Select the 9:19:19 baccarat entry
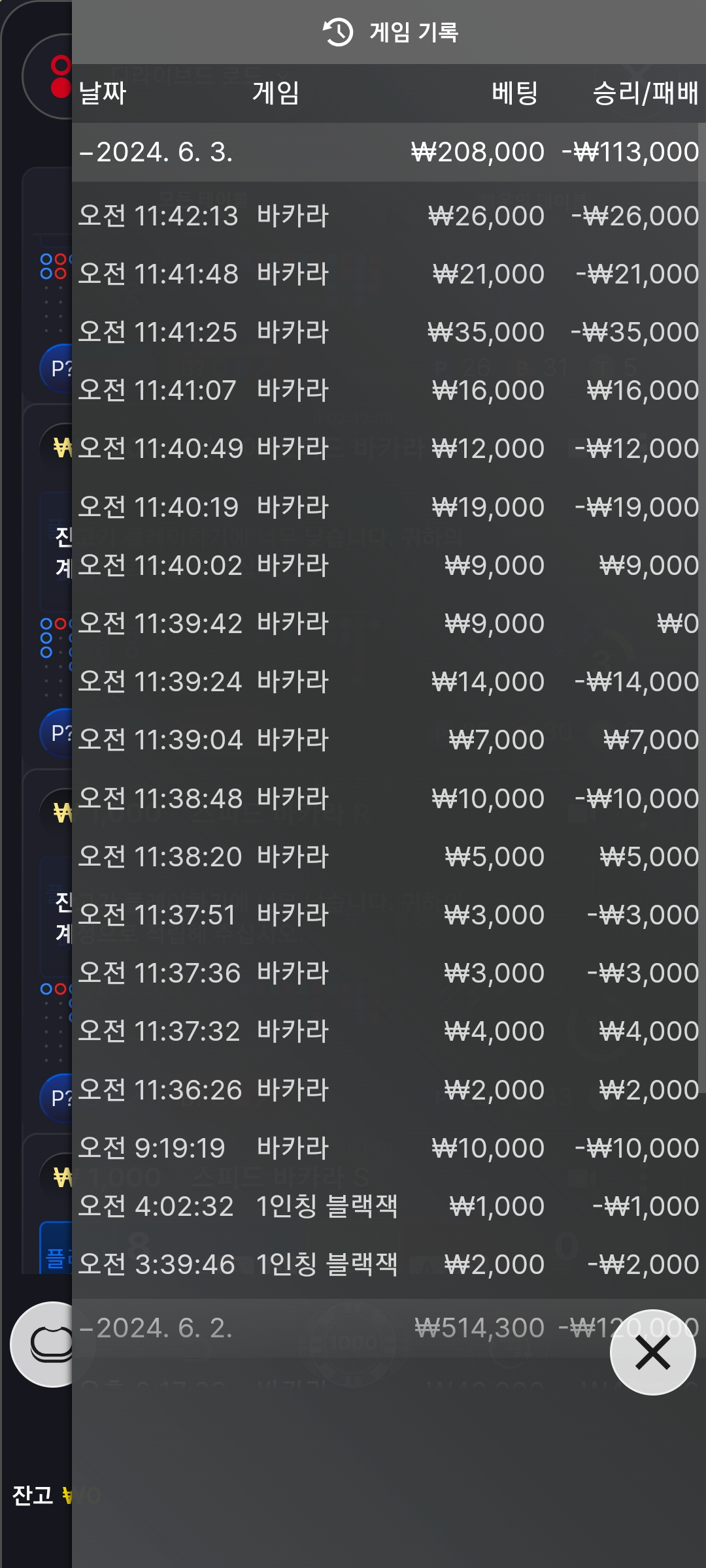Screen dimensions: 706x1568 (x=388, y=1149)
